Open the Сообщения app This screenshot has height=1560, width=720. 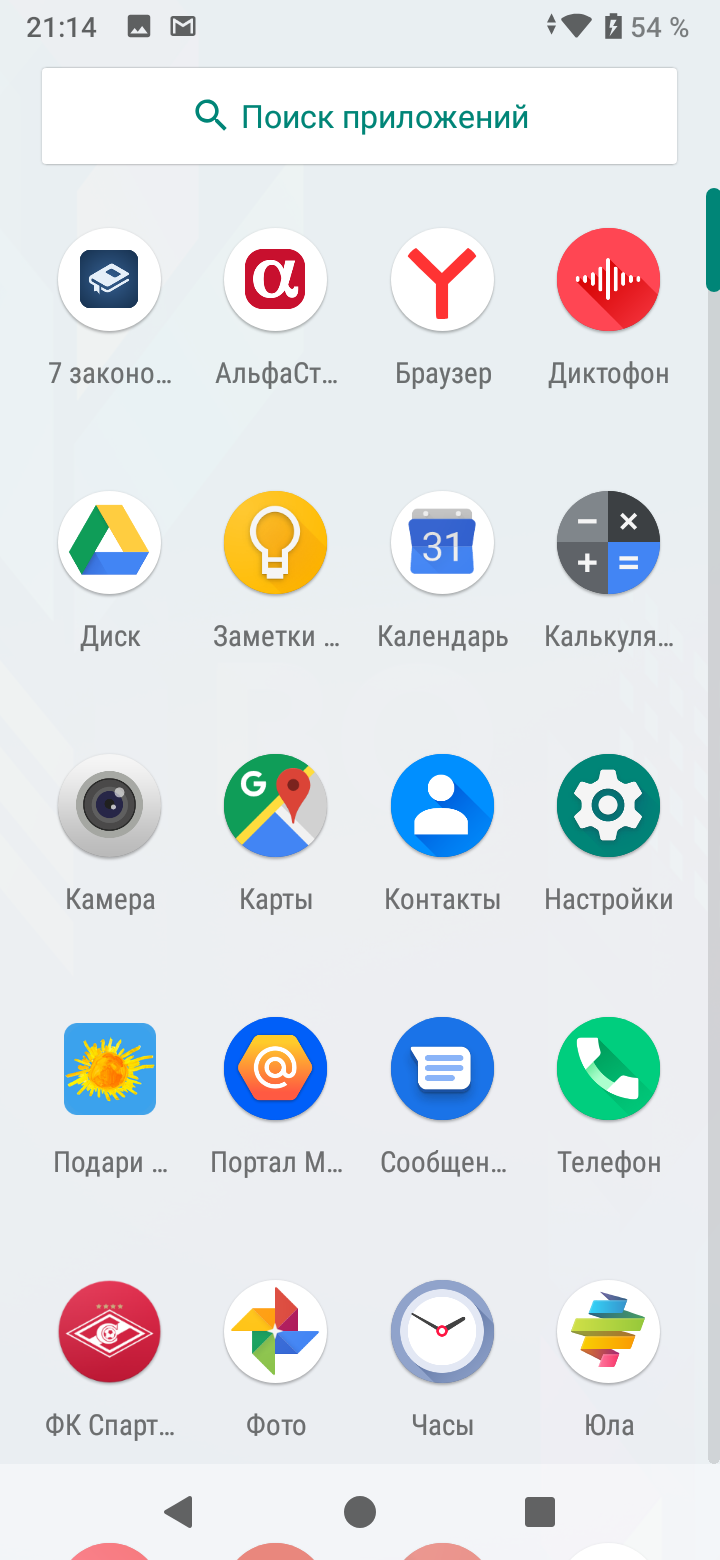[442, 1069]
